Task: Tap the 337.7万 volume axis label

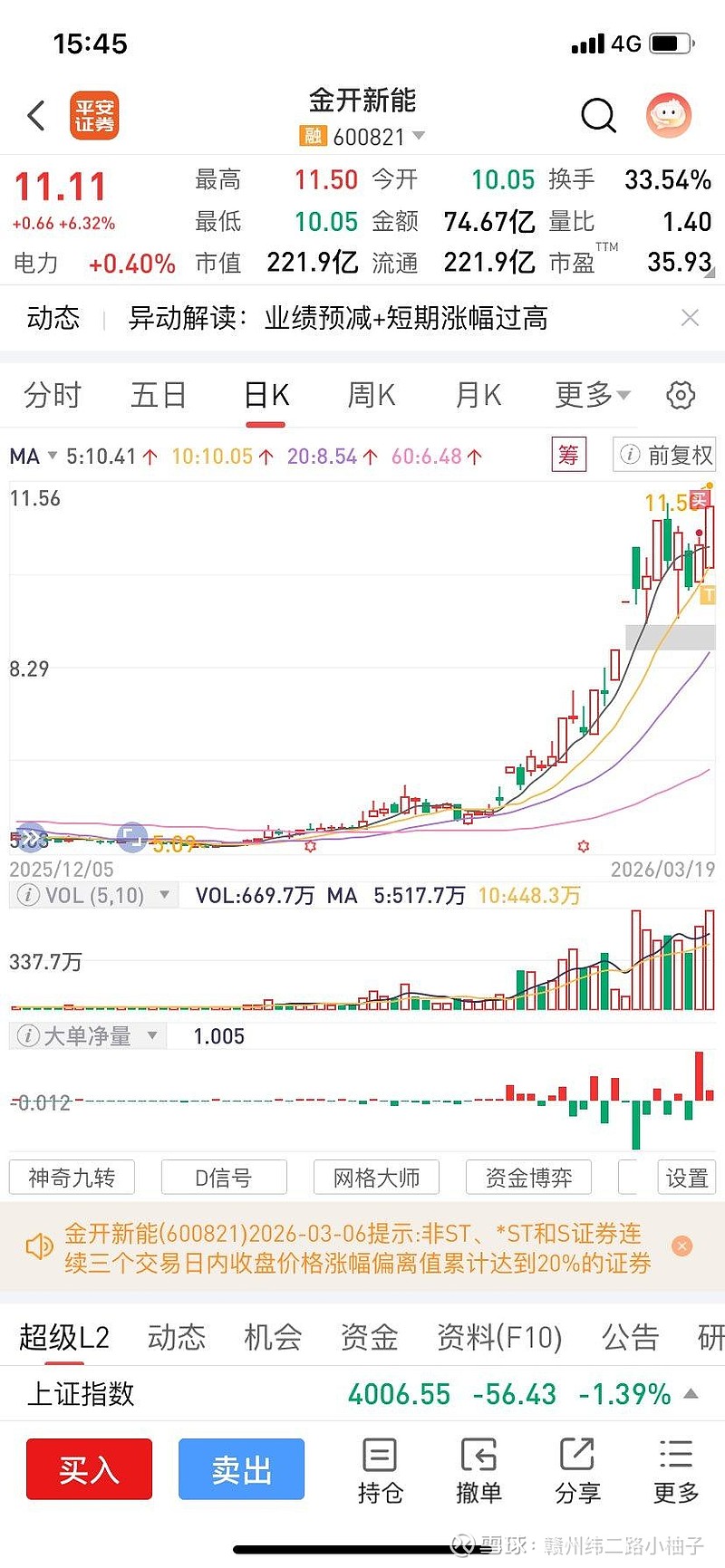Action: click(x=46, y=963)
